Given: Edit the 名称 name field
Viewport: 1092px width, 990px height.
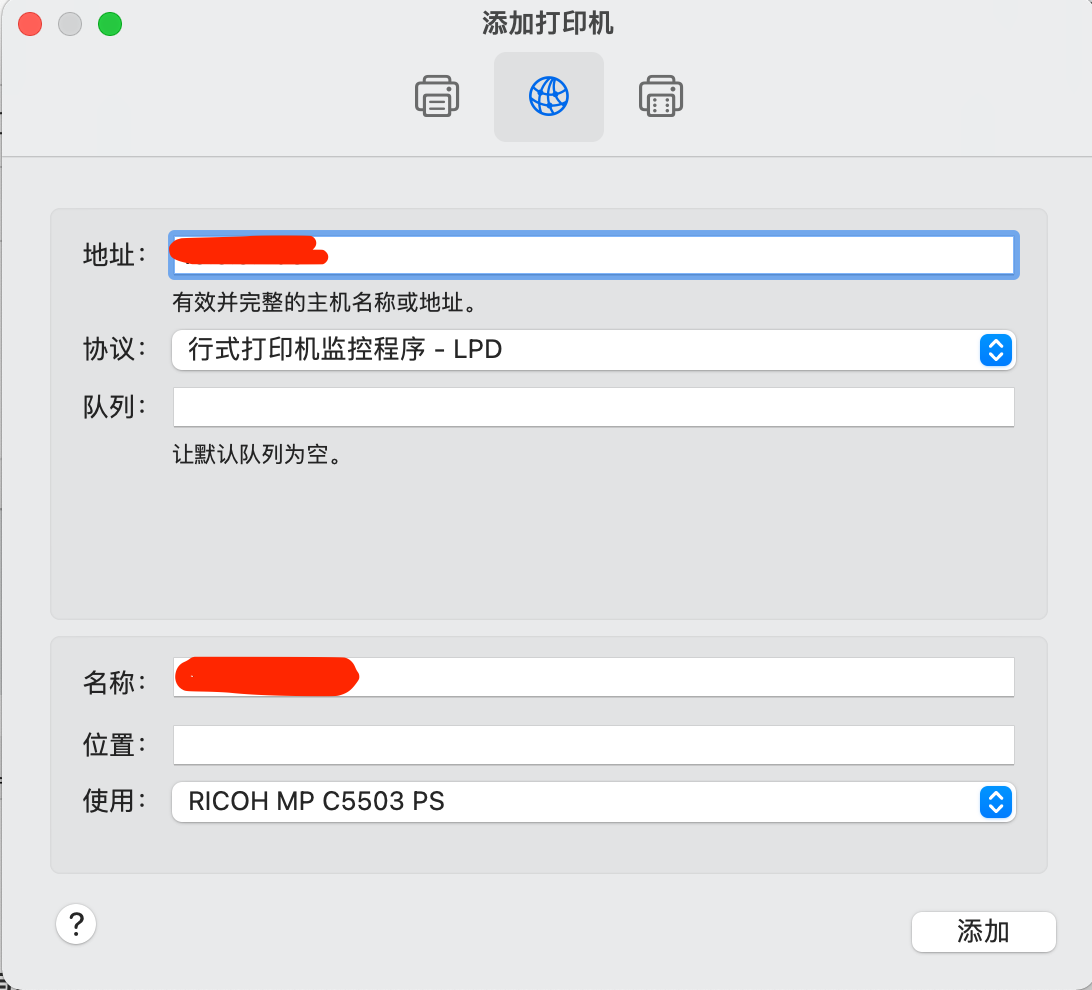Looking at the screenshot, I should click(593, 677).
